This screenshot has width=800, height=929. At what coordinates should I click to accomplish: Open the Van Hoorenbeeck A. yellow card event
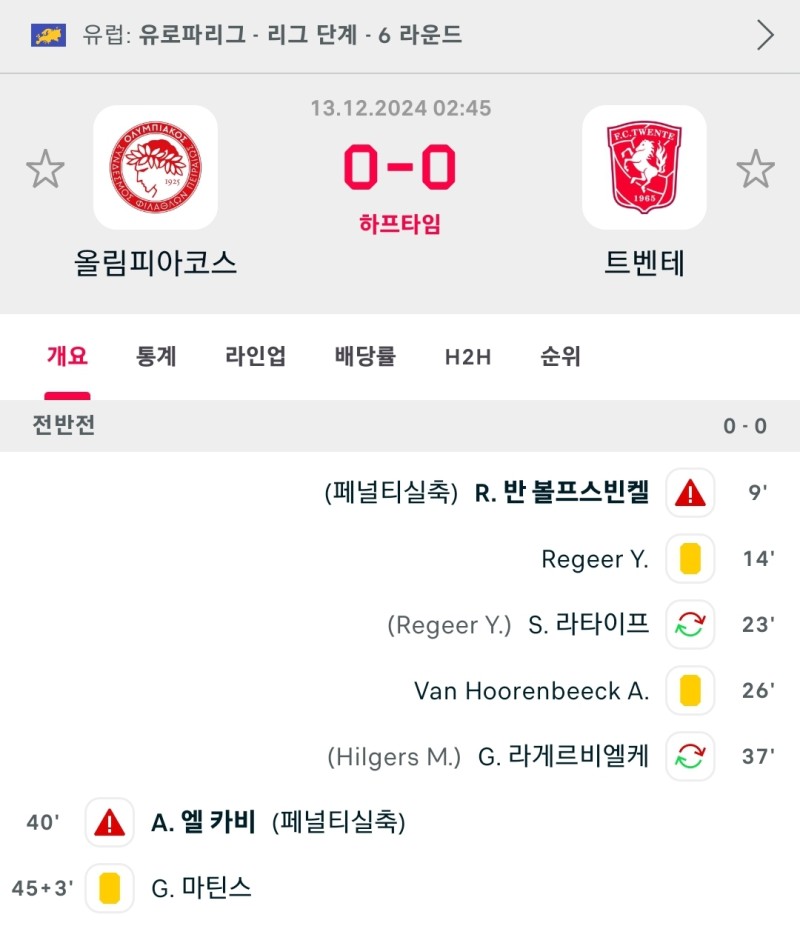pos(531,691)
